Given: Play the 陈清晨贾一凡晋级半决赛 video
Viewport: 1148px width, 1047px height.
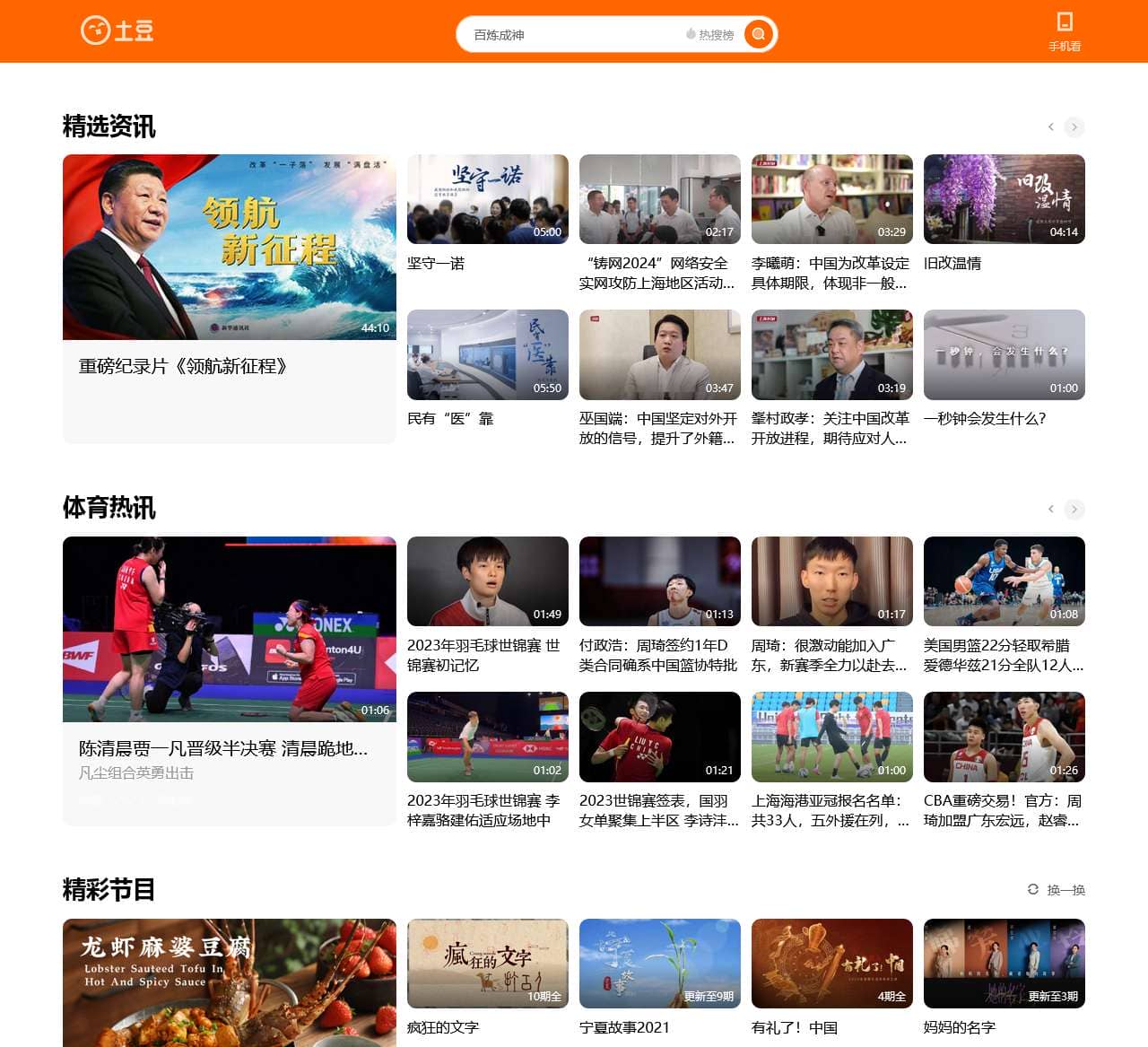Looking at the screenshot, I should point(230,629).
